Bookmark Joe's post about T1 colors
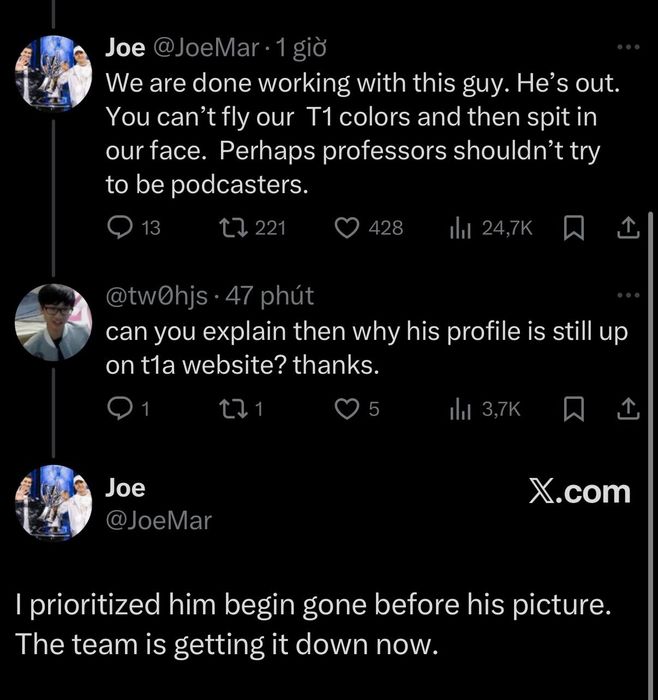Viewport: 658px width, 700px height. pos(574,228)
